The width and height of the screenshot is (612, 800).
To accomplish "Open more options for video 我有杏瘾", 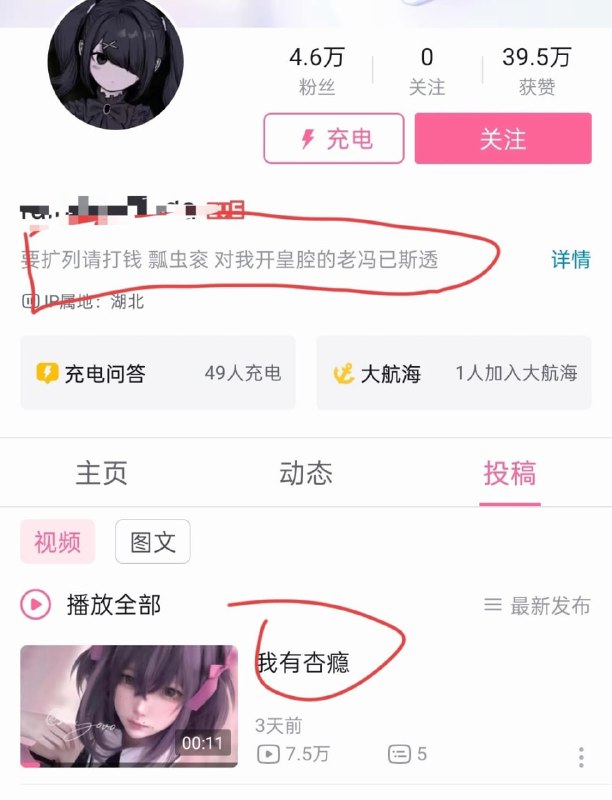I will click(581, 756).
